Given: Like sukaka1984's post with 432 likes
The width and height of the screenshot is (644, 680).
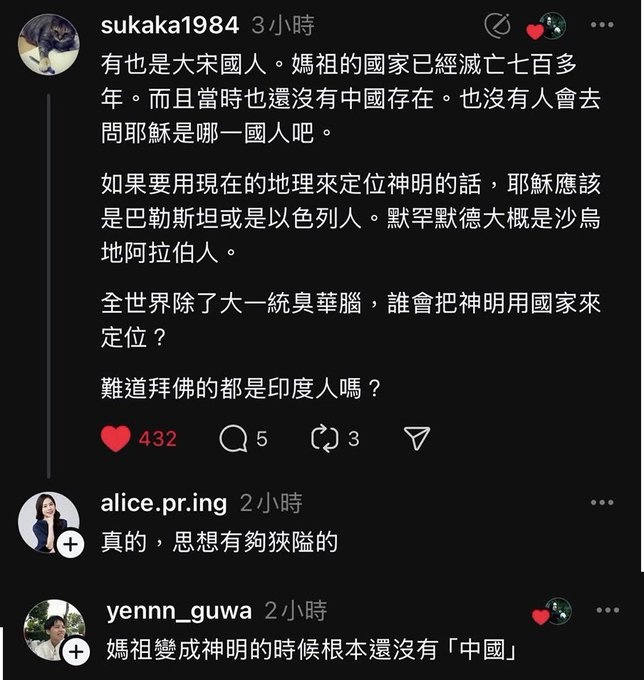Looking at the screenshot, I should click(117, 438).
